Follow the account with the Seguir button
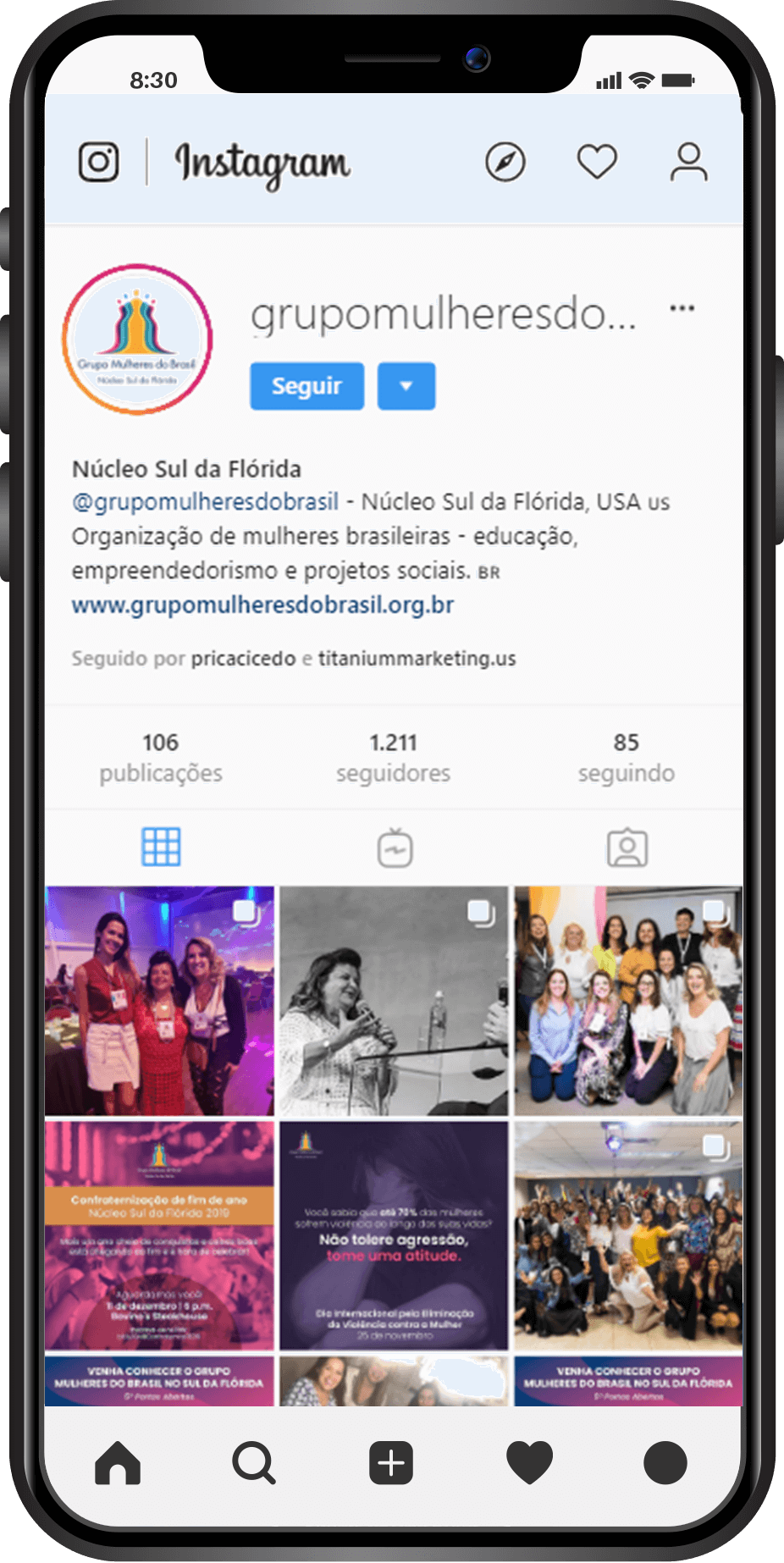 click(x=306, y=386)
